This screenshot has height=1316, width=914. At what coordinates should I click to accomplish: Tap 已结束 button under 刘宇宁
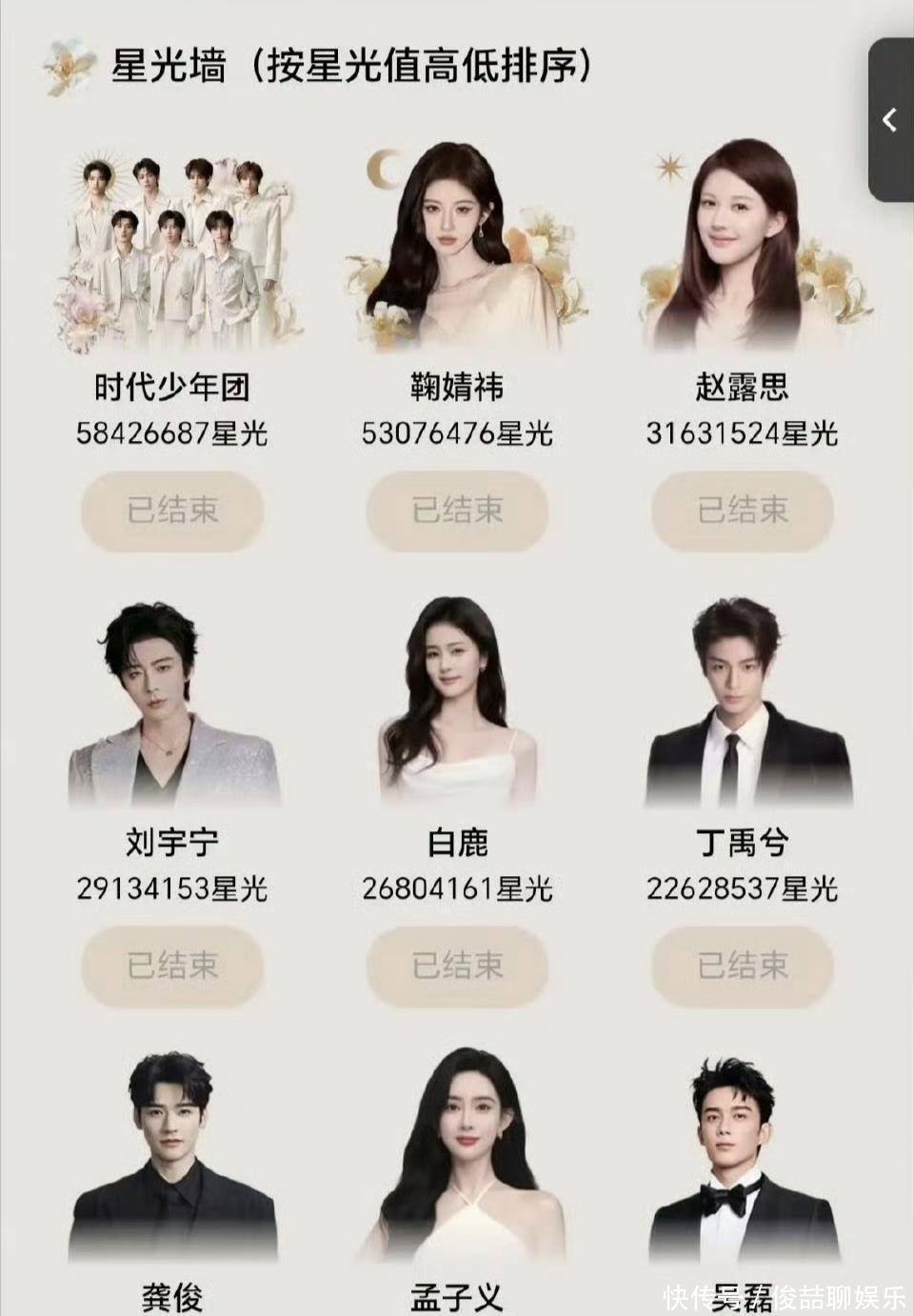tap(172, 966)
